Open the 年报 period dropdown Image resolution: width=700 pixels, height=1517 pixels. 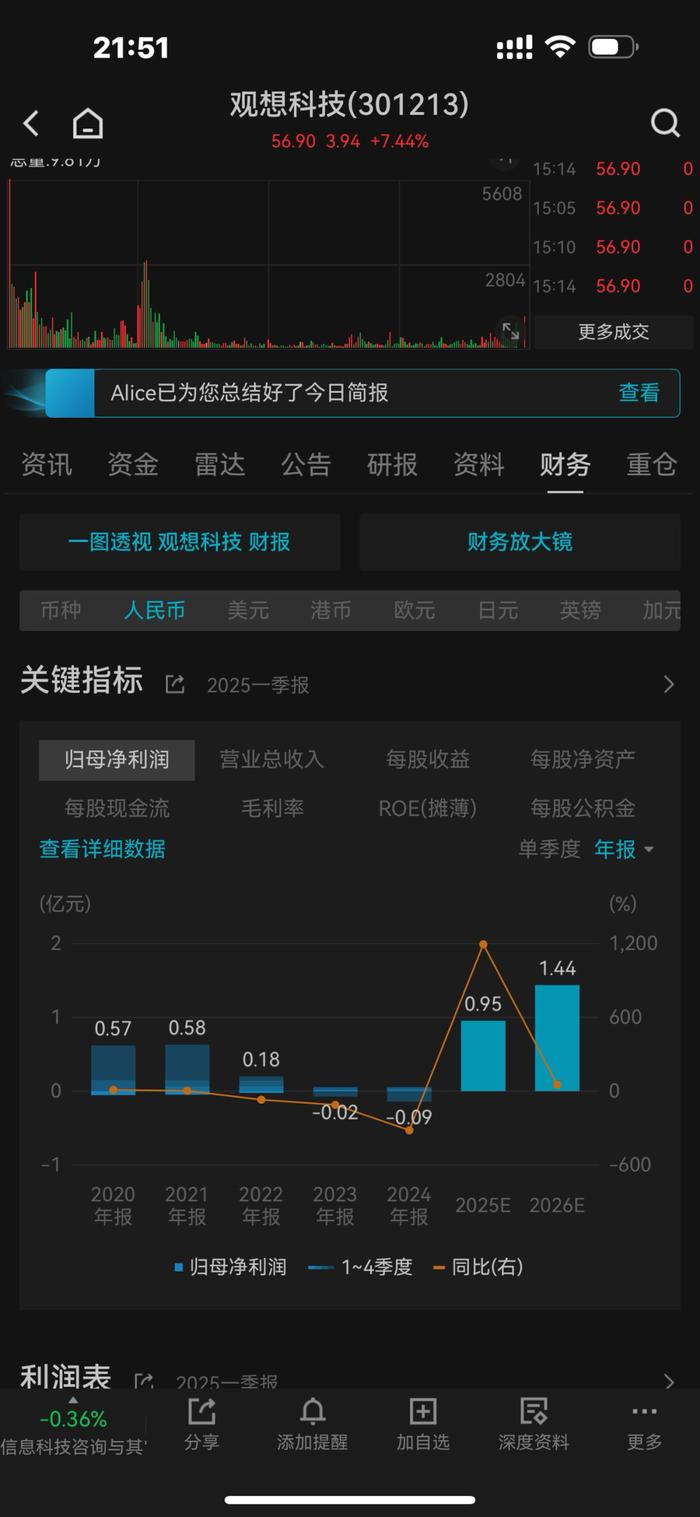pyautogui.click(x=624, y=849)
